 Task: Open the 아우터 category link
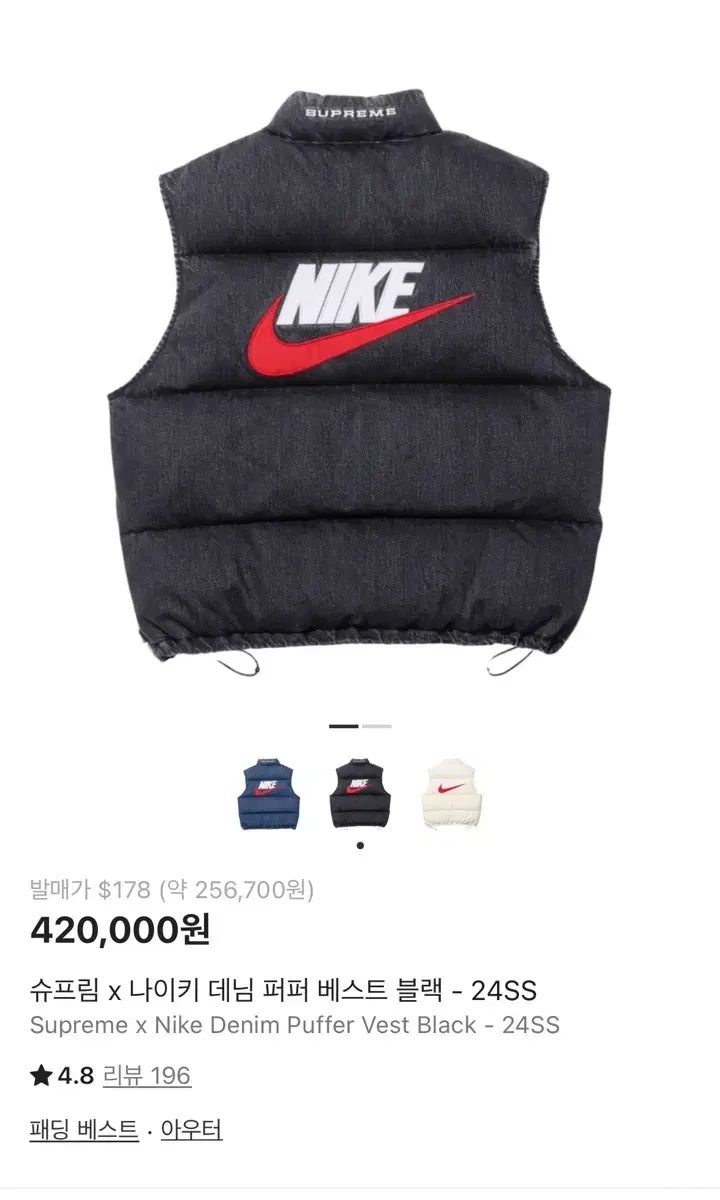[190, 1130]
